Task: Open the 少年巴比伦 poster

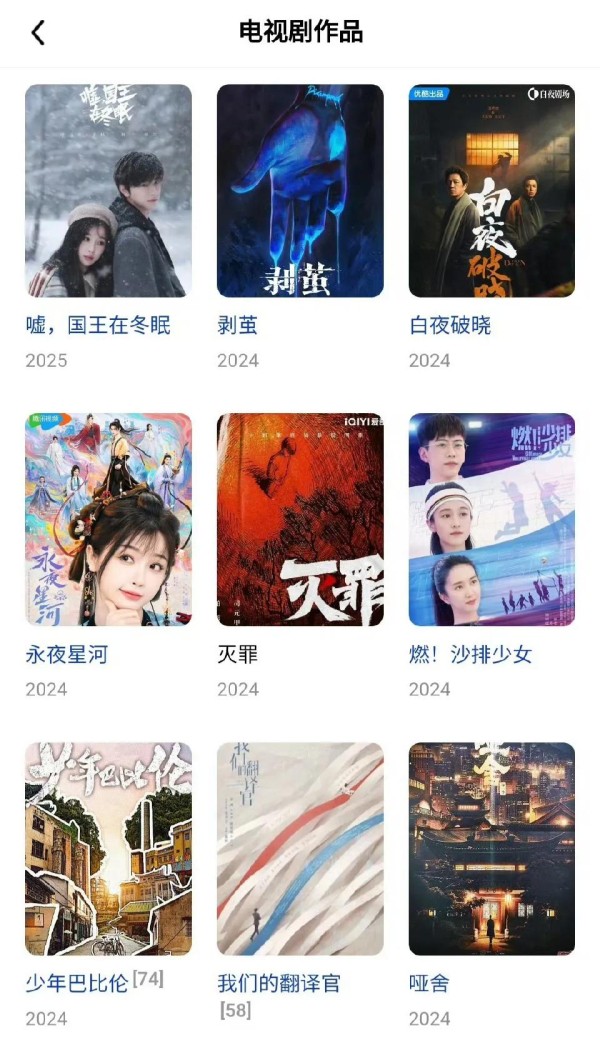Action: [x=108, y=848]
